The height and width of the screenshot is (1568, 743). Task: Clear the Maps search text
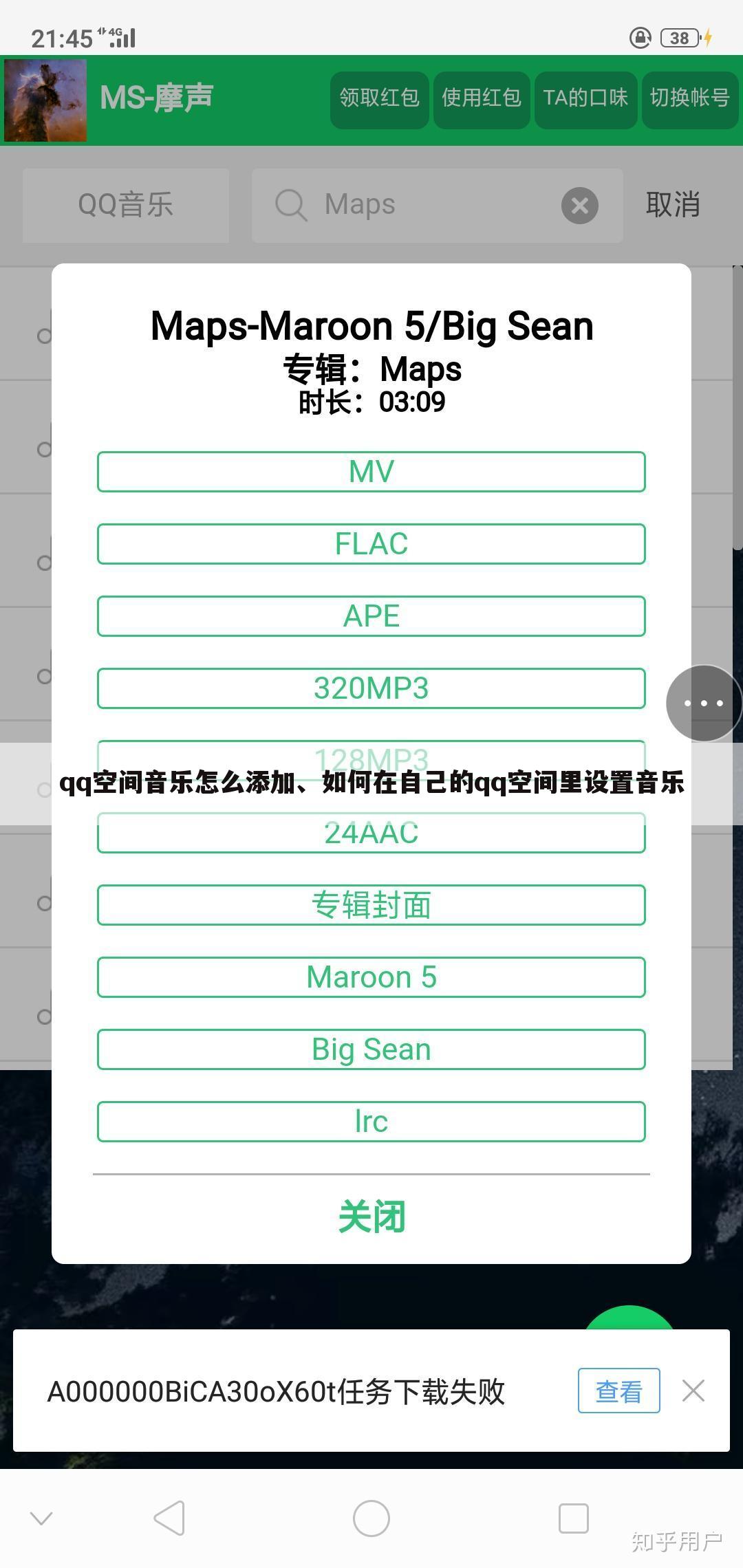pos(579,206)
